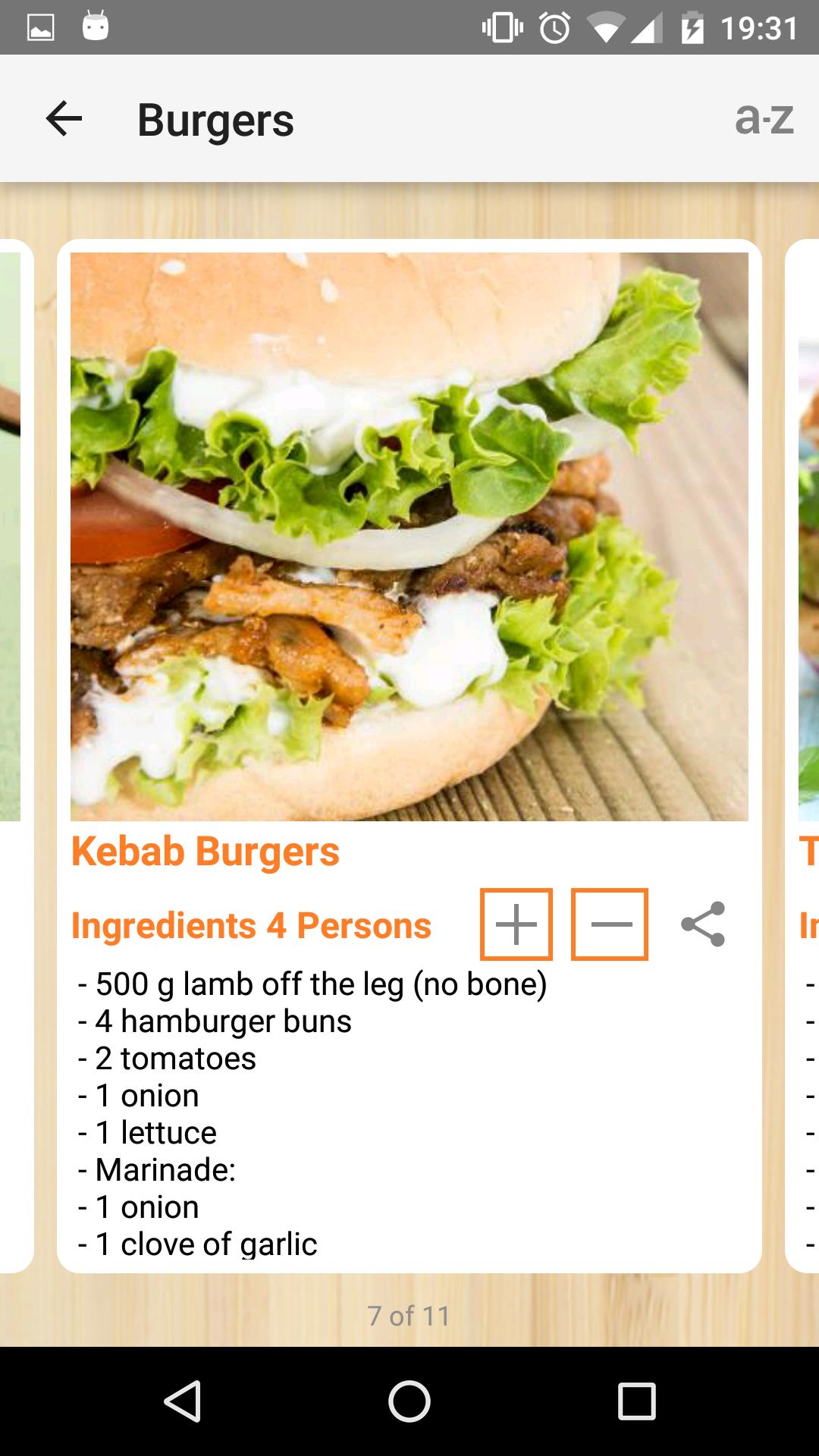Tap the Ingredients 4 Persons label
819x1456 pixels.
point(251,925)
